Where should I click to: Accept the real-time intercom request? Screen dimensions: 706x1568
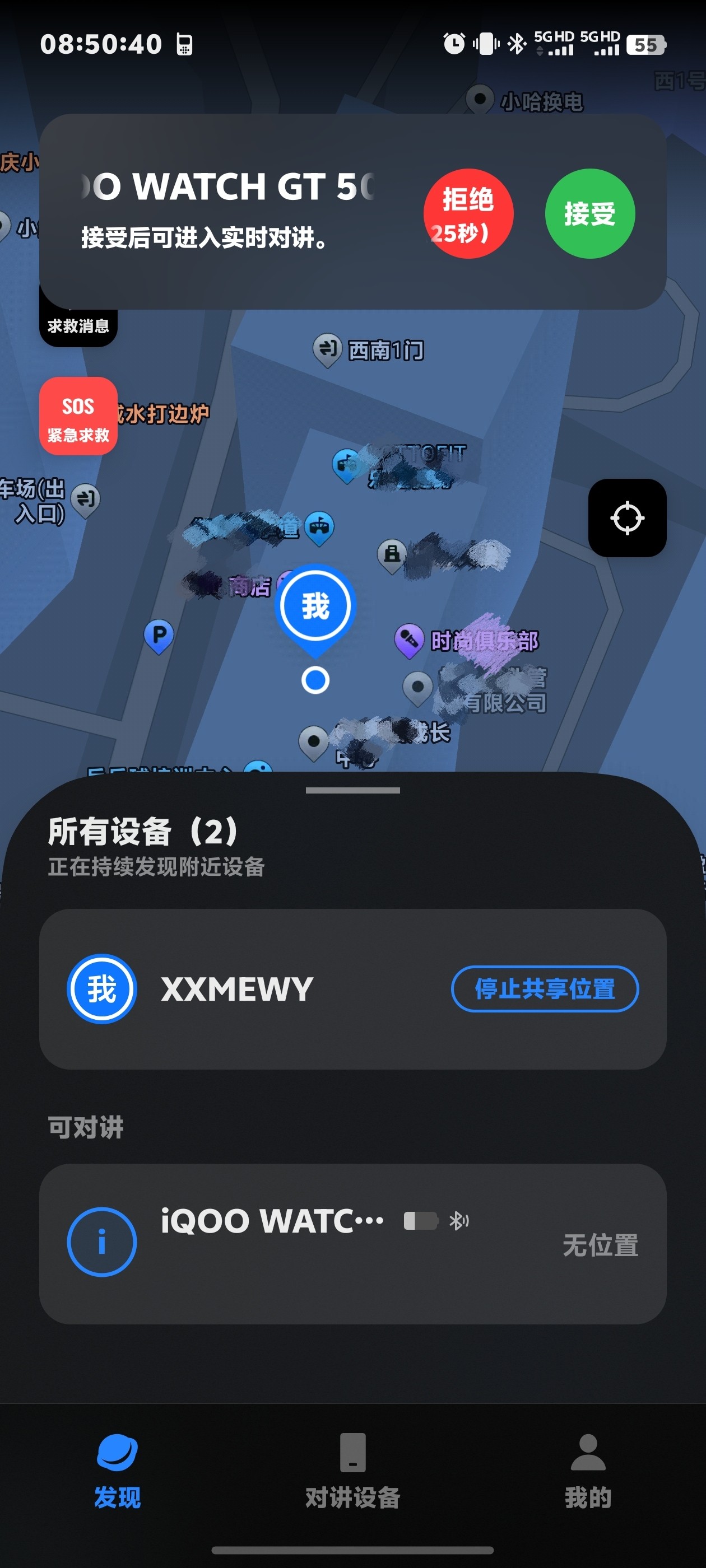[589, 214]
